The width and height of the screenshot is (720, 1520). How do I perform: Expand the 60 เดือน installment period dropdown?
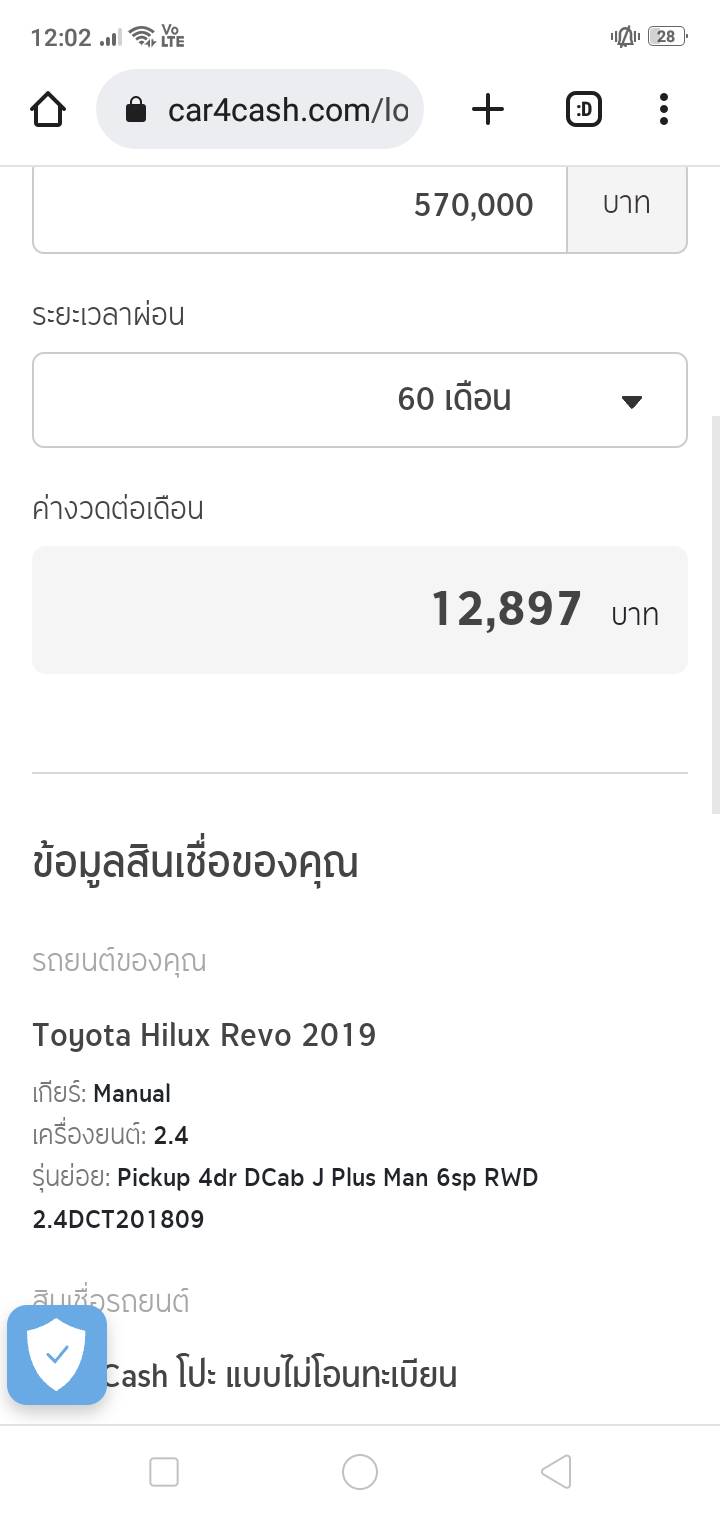click(x=360, y=400)
